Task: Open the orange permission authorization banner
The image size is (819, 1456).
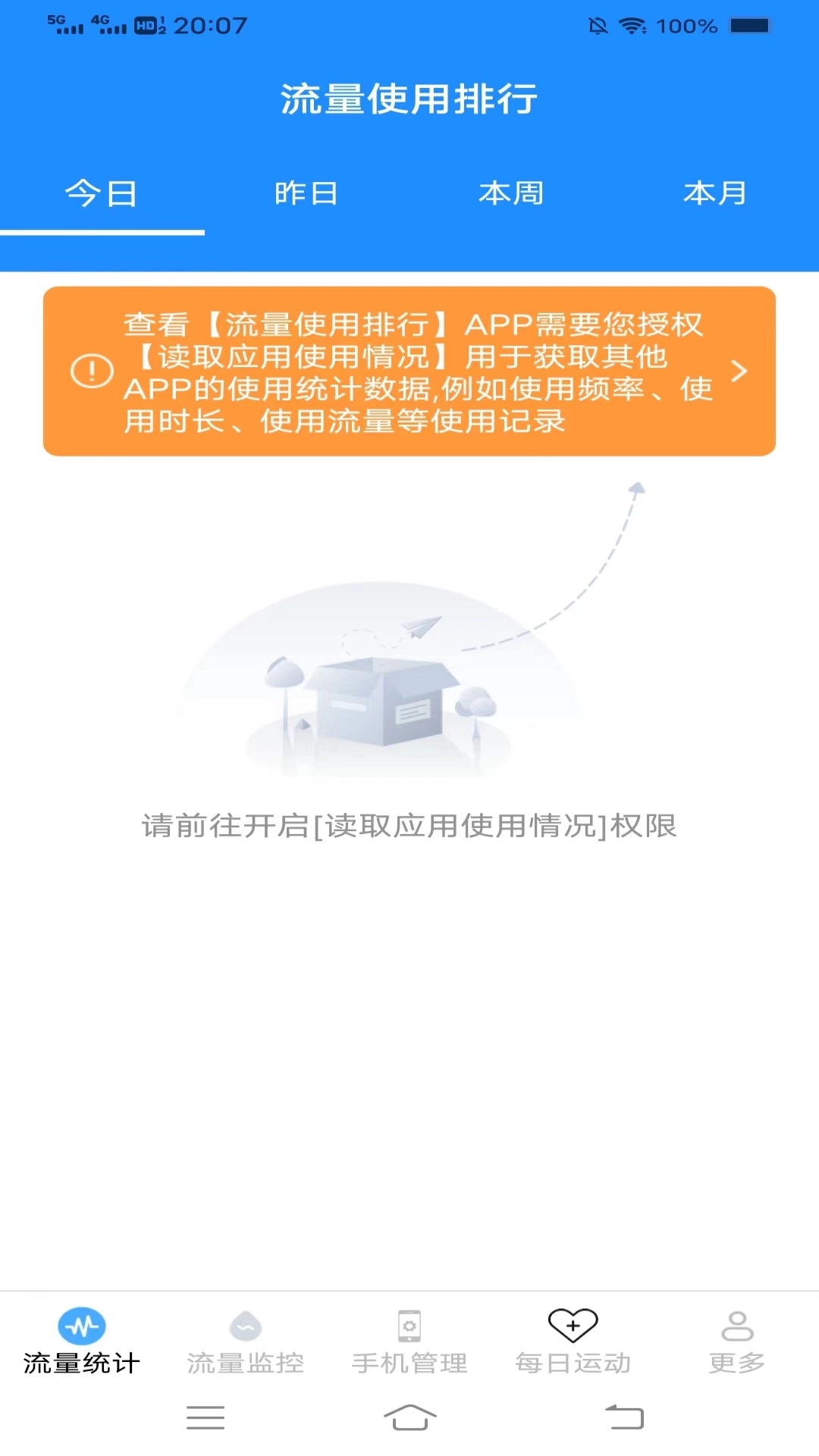Action: (409, 372)
